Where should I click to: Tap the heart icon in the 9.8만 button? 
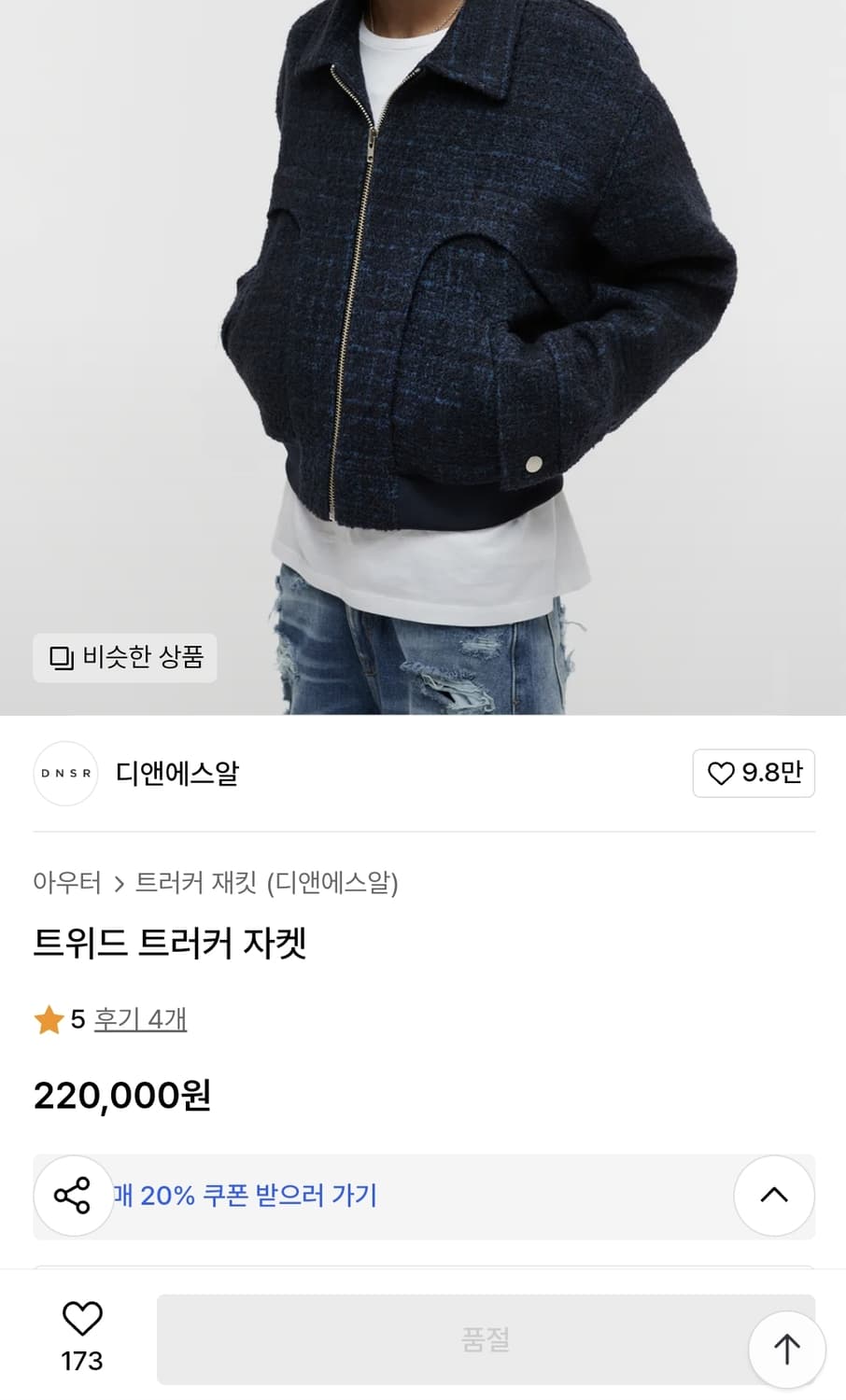[x=721, y=774]
